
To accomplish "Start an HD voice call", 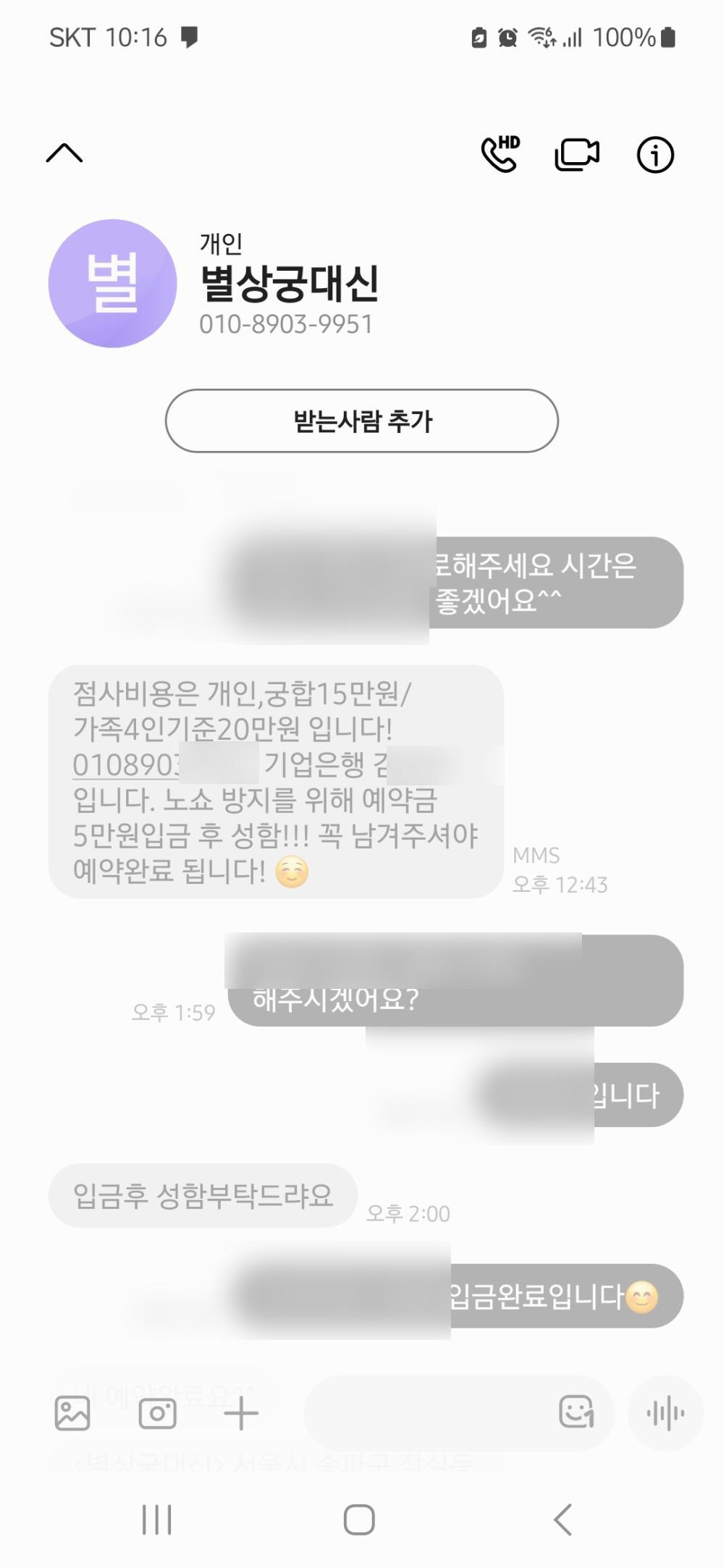I will (x=501, y=153).
